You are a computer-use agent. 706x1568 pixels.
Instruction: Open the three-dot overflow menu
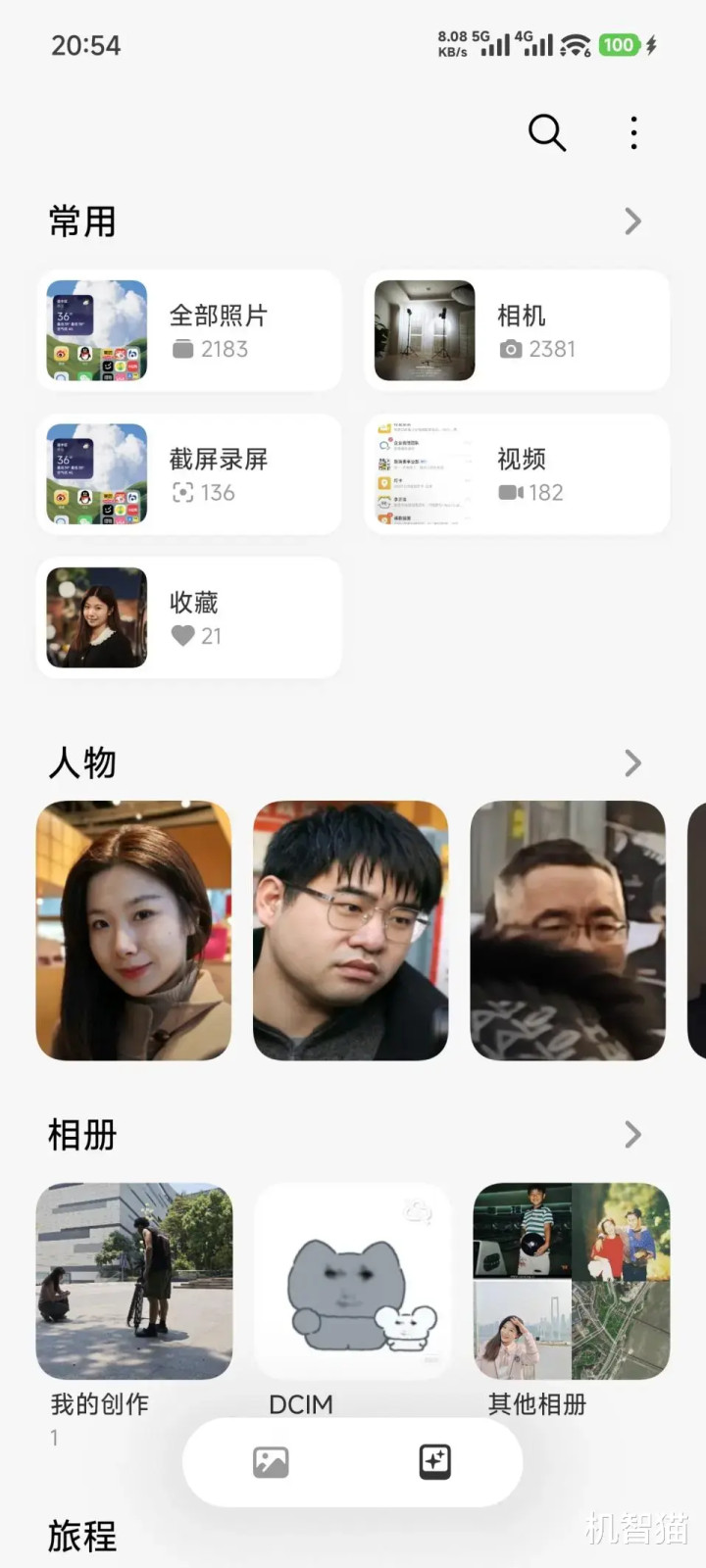pos(633,132)
